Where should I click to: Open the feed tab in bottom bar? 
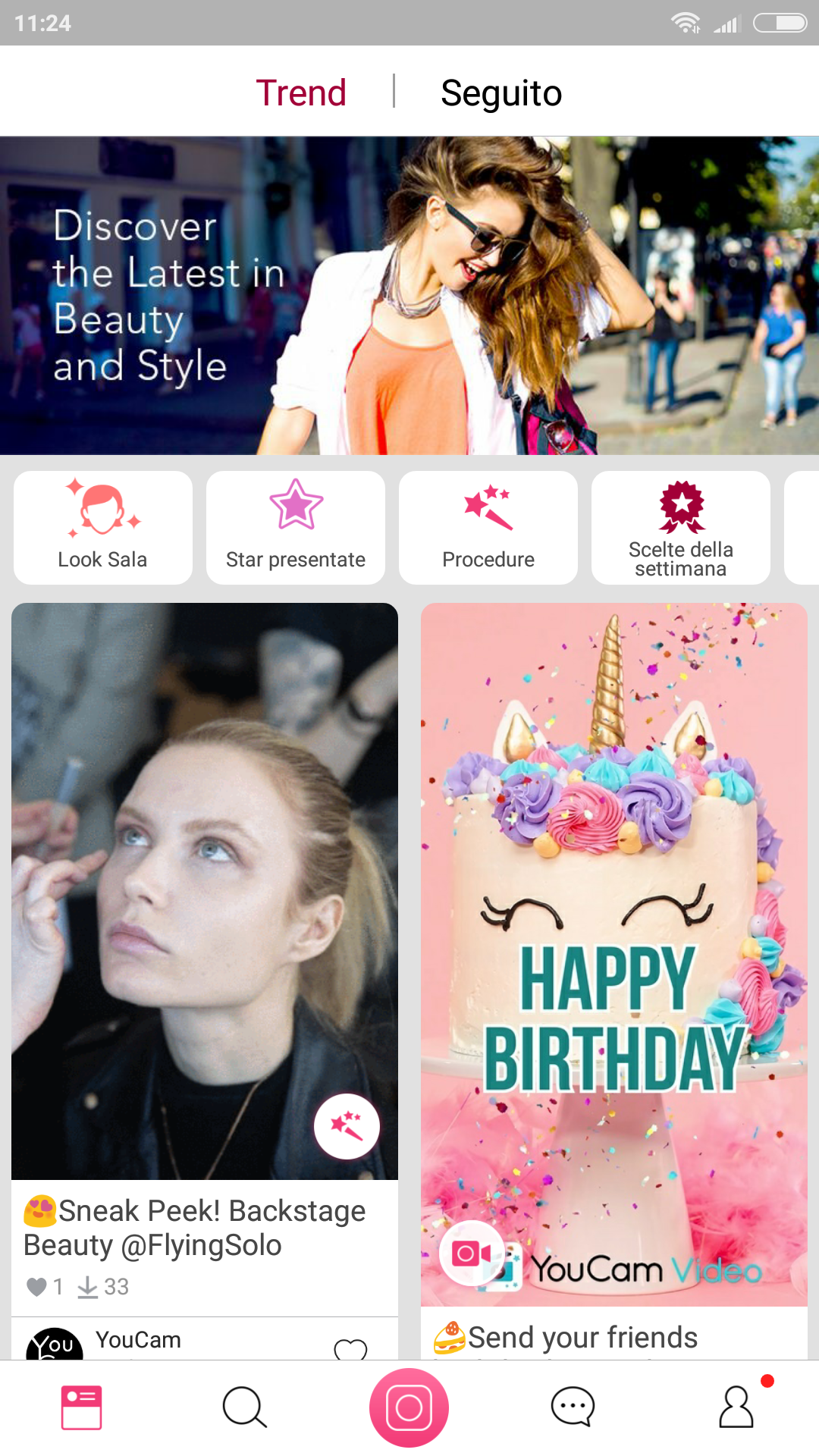point(82,1407)
